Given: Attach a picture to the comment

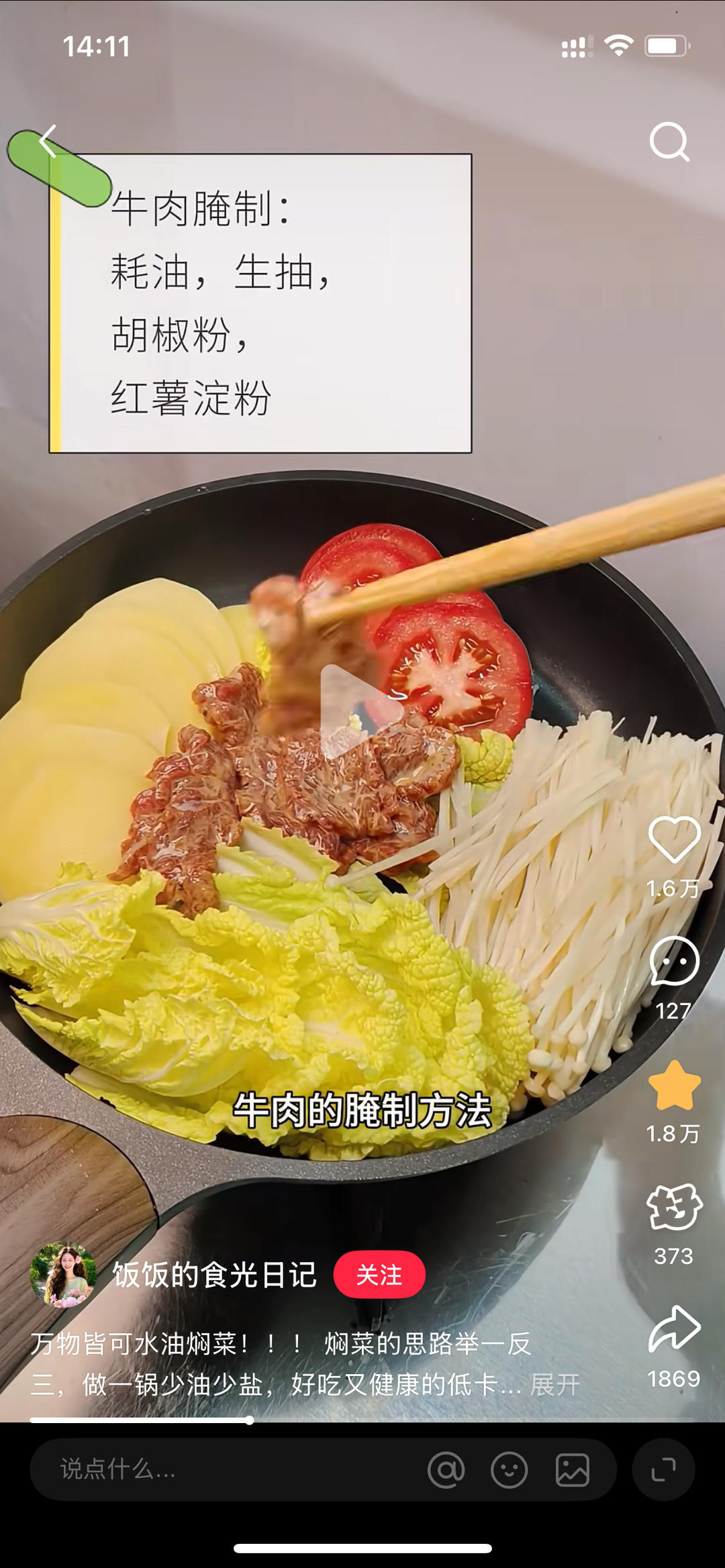Looking at the screenshot, I should click(x=573, y=1470).
